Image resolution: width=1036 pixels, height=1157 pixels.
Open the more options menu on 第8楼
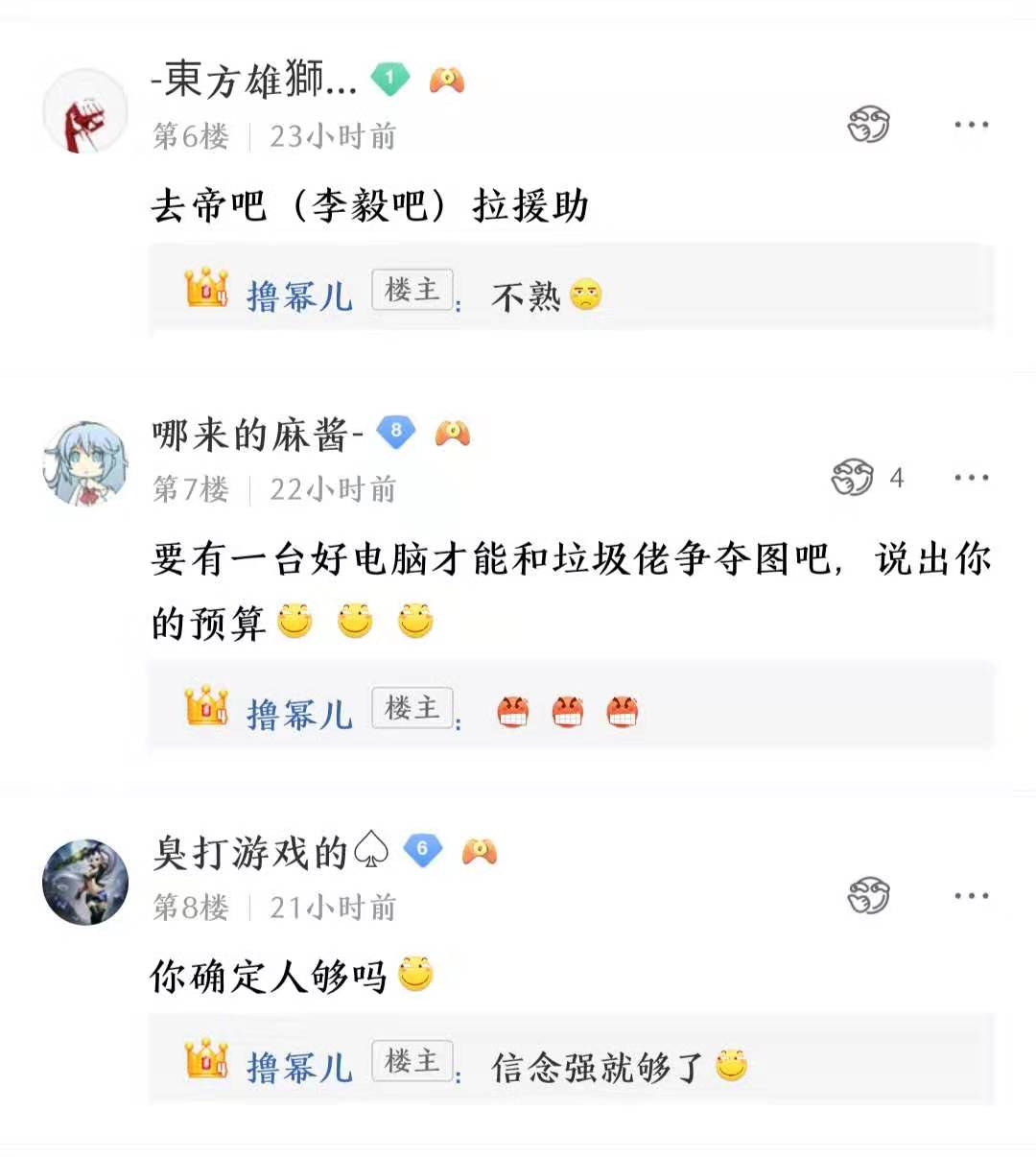973,895
